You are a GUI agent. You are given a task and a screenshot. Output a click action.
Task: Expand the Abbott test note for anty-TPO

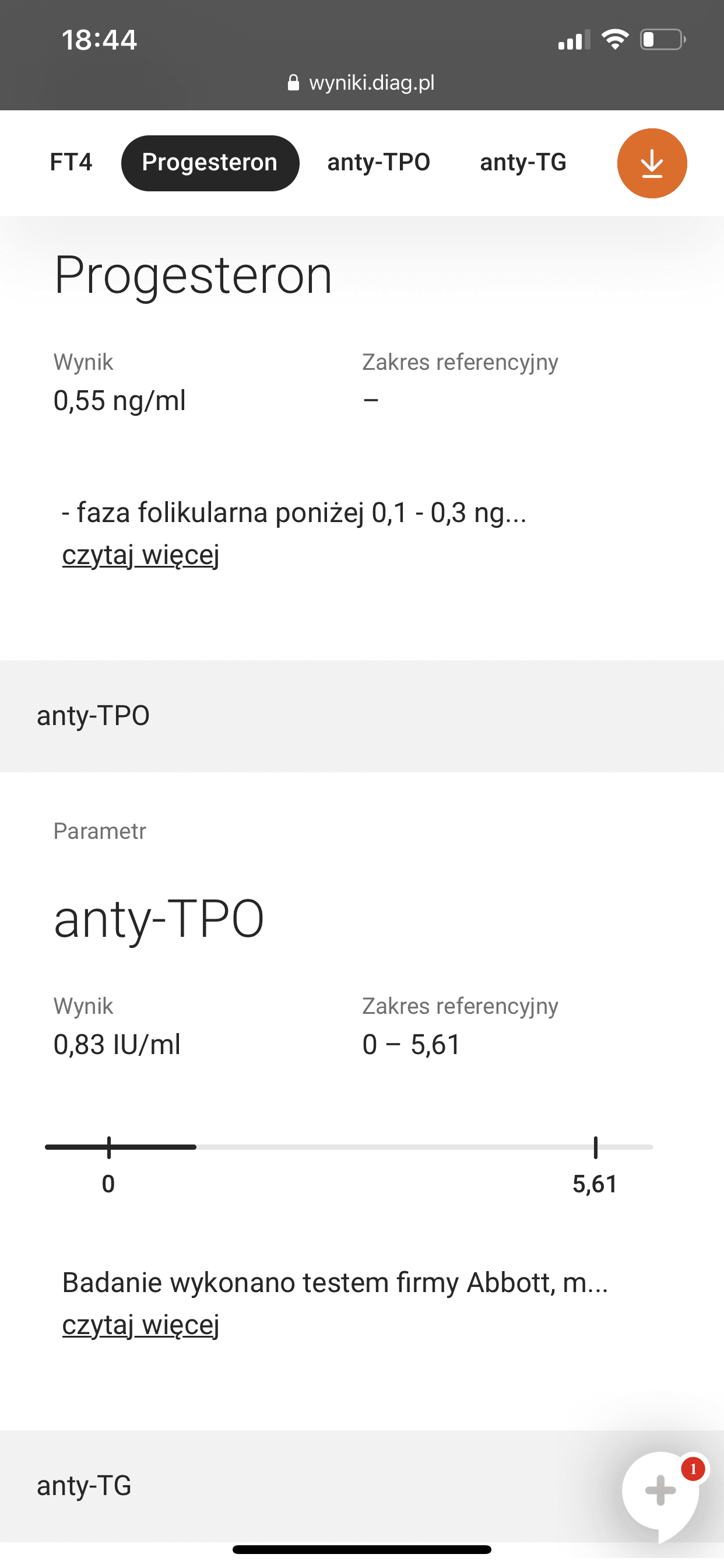click(140, 1325)
